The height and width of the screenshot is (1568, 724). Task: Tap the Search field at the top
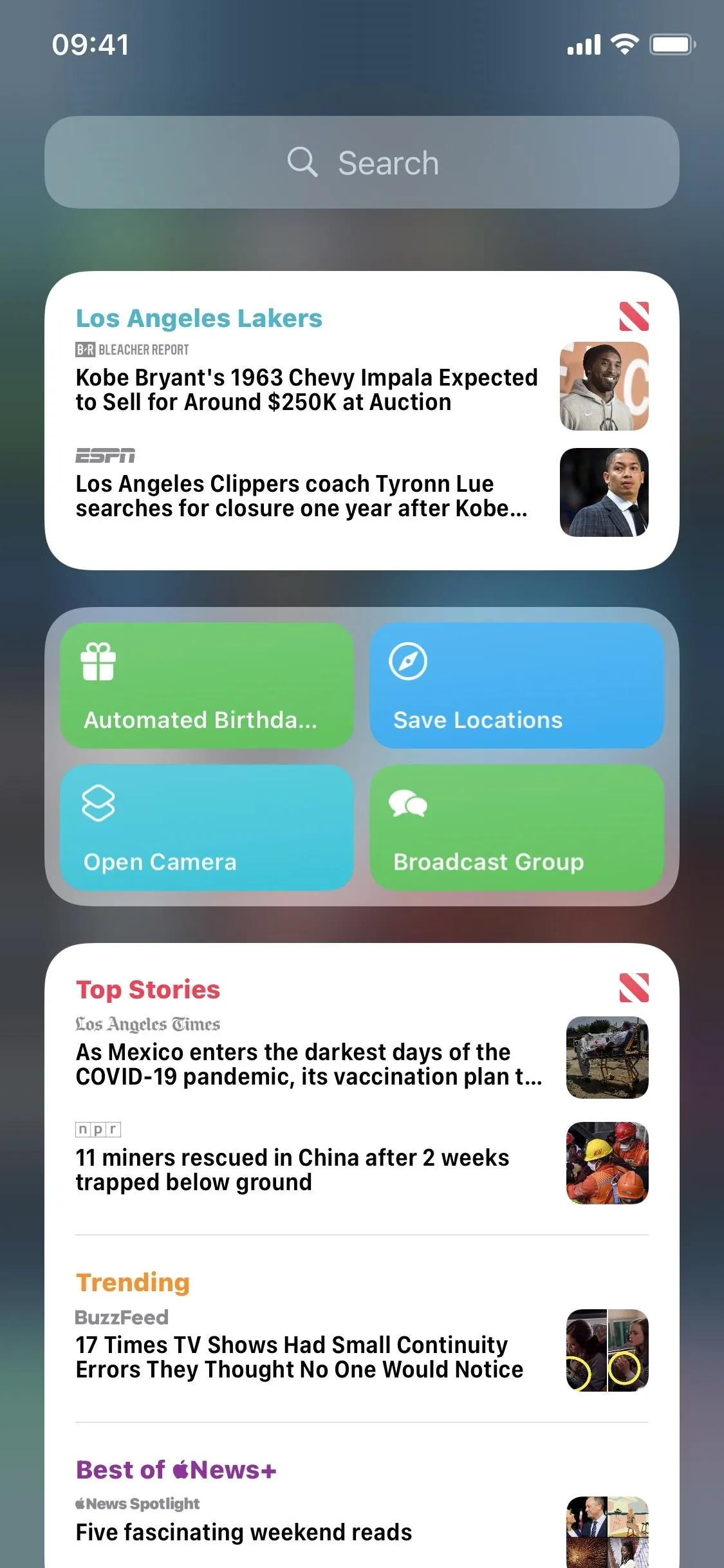362,162
